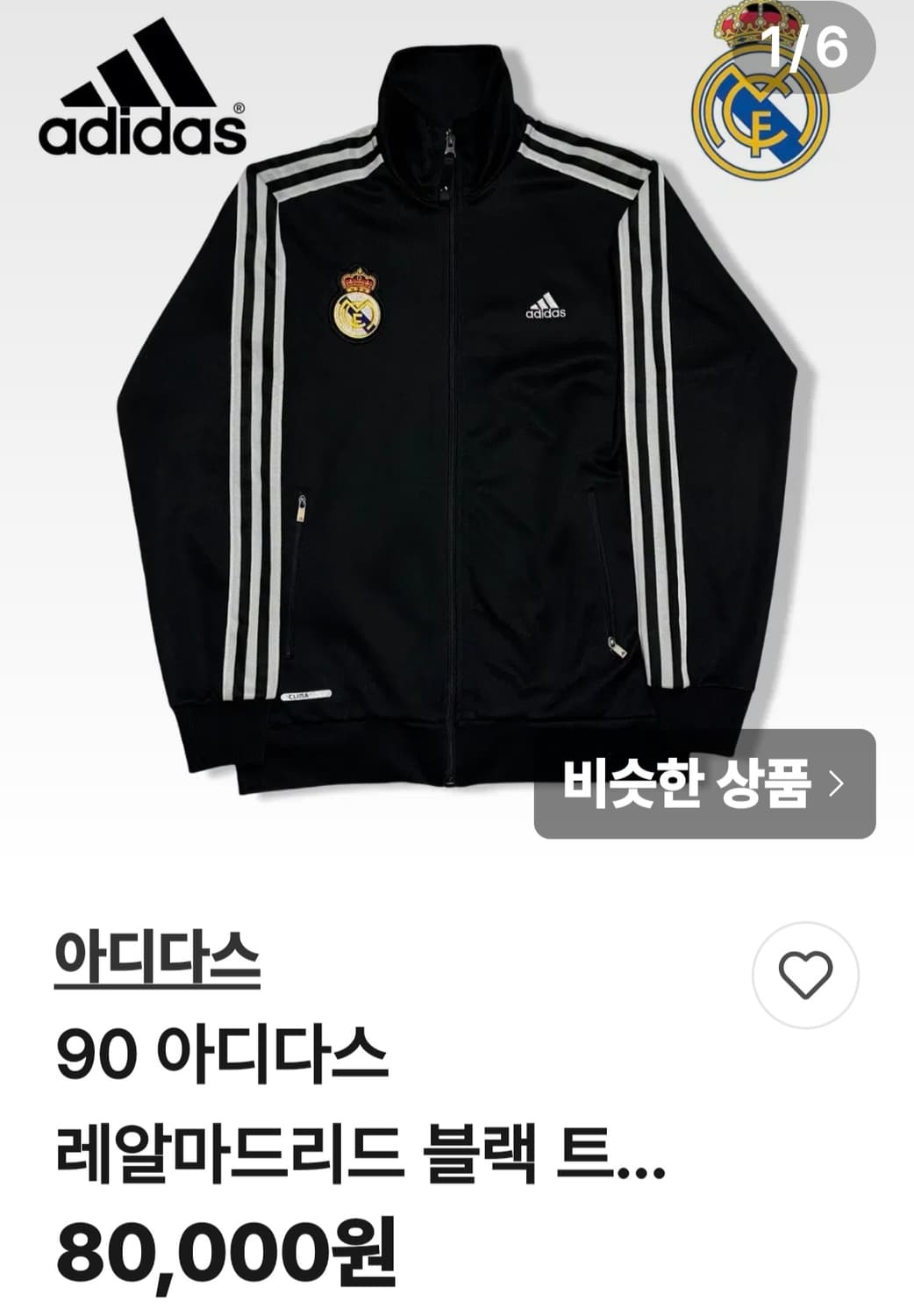Click the adidas chest logo on the jacket
The height and width of the screenshot is (1316, 914).
point(544,303)
